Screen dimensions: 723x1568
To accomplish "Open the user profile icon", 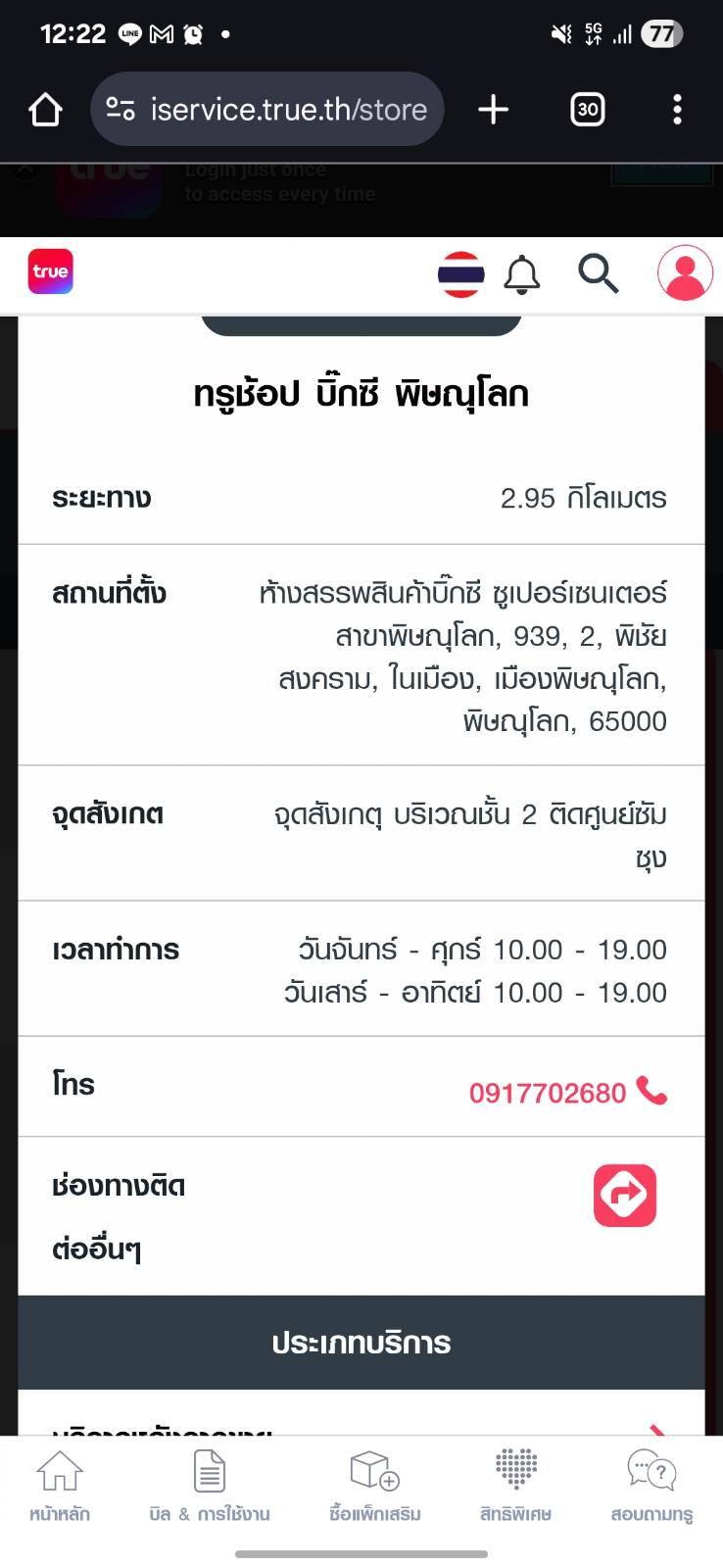I will click(x=685, y=272).
